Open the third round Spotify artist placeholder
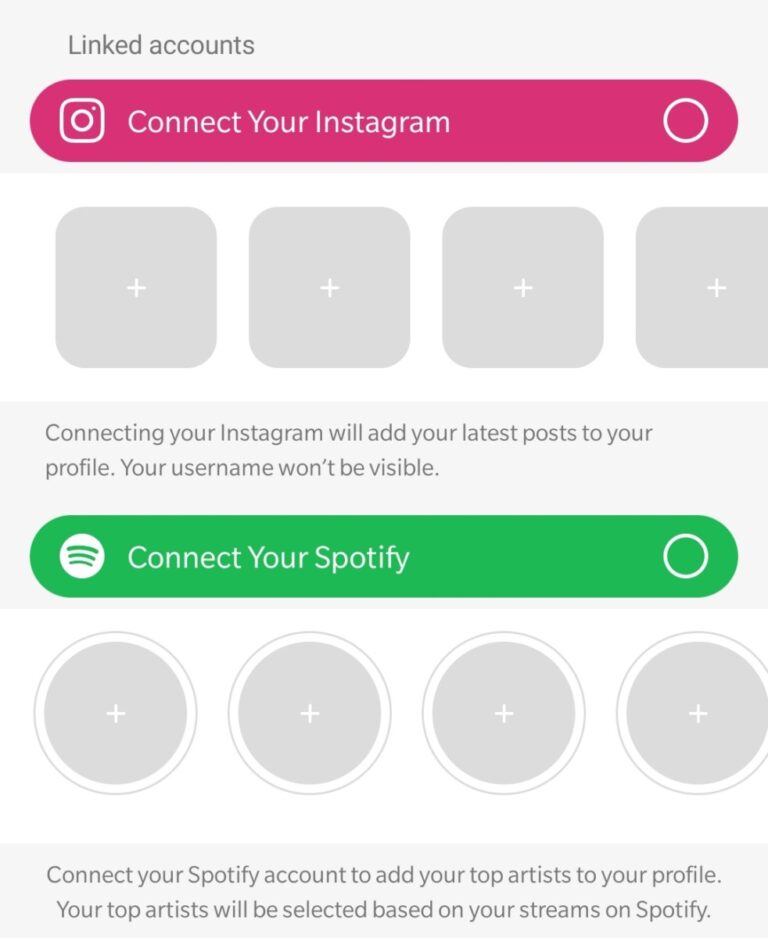This screenshot has width=768, height=938. coord(504,713)
